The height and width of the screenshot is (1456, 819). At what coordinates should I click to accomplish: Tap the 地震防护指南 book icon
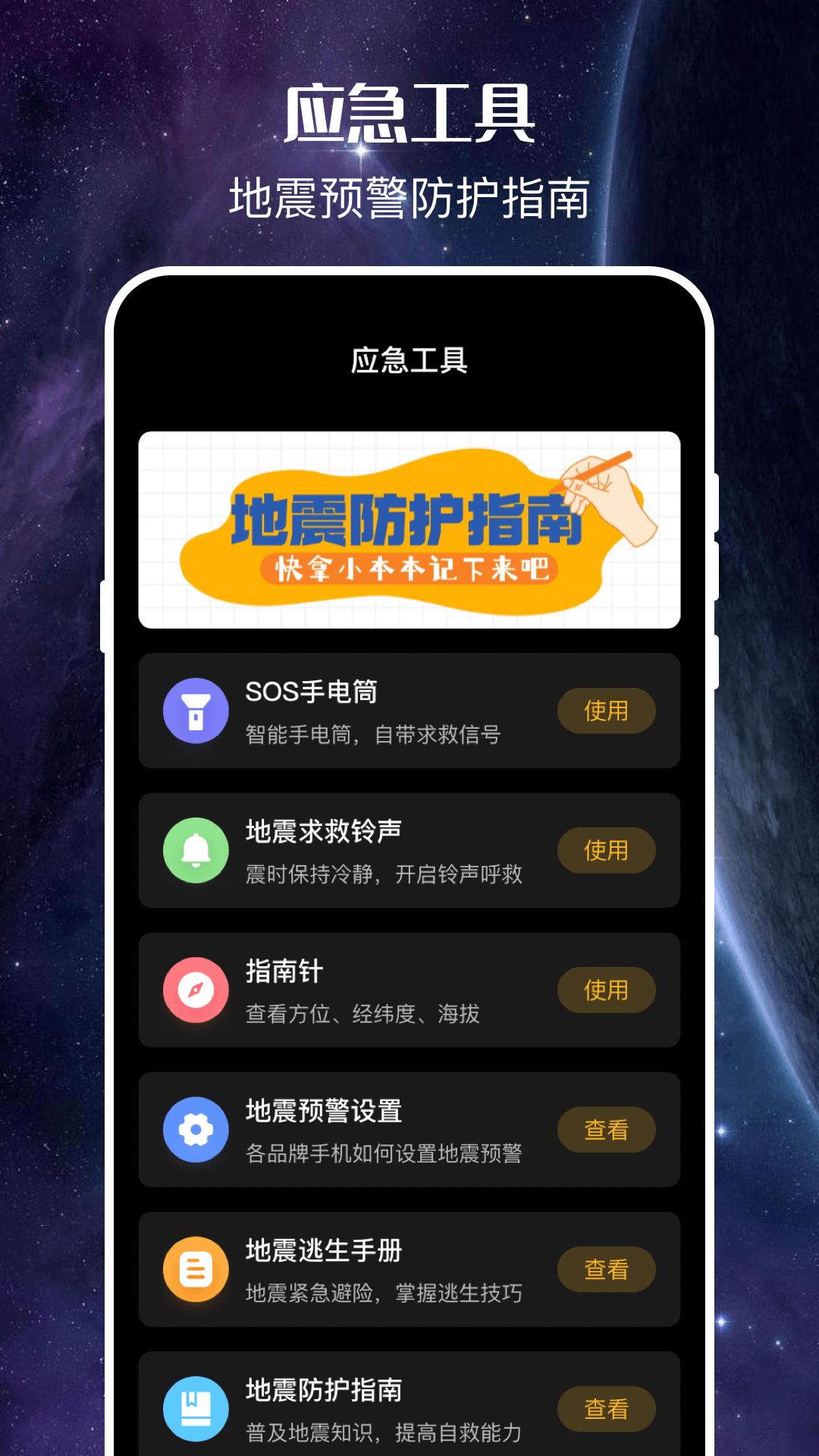[195, 1408]
